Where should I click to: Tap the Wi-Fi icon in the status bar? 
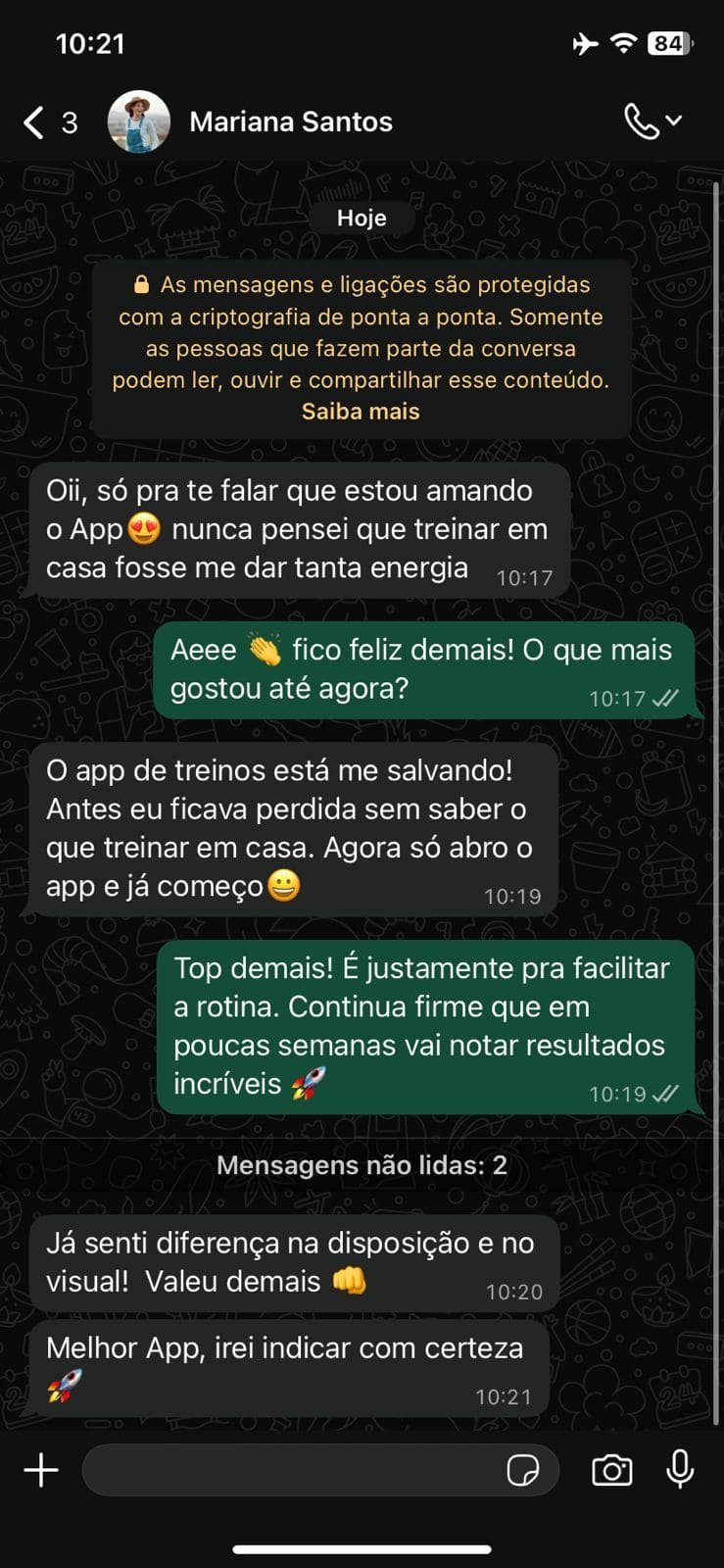(623, 43)
